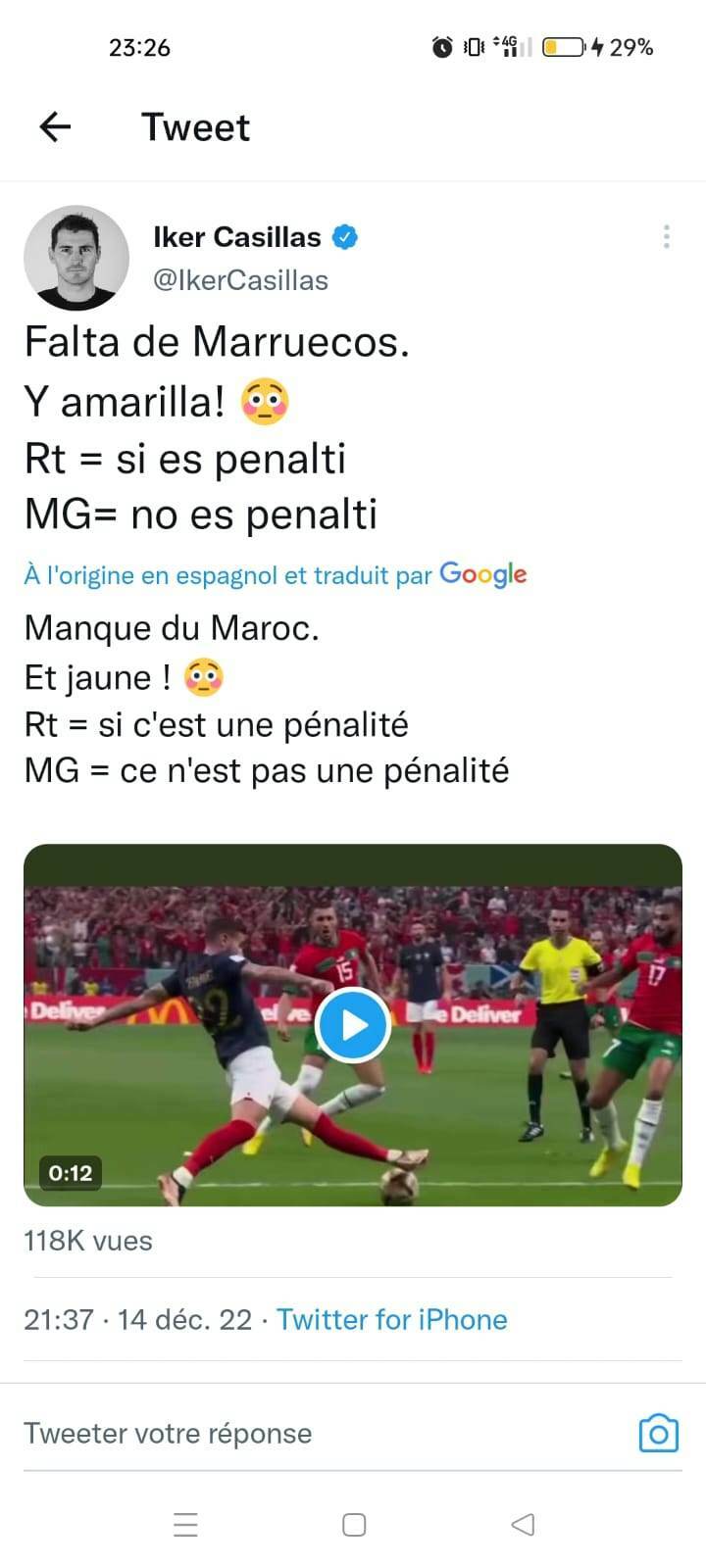The width and height of the screenshot is (706, 1568).
Task: Open recent apps from navigation bar
Action: [185, 1525]
